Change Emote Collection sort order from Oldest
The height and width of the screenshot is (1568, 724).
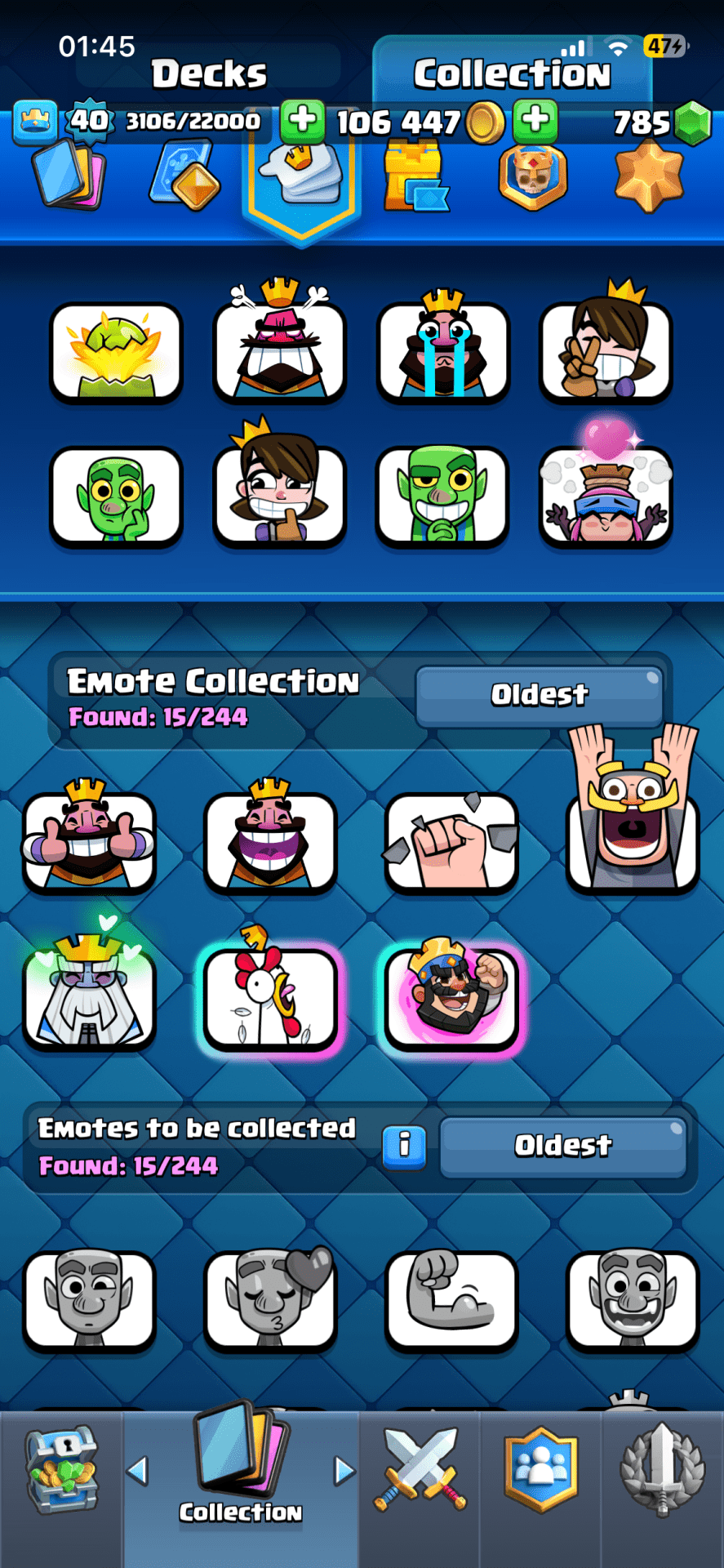539,695
